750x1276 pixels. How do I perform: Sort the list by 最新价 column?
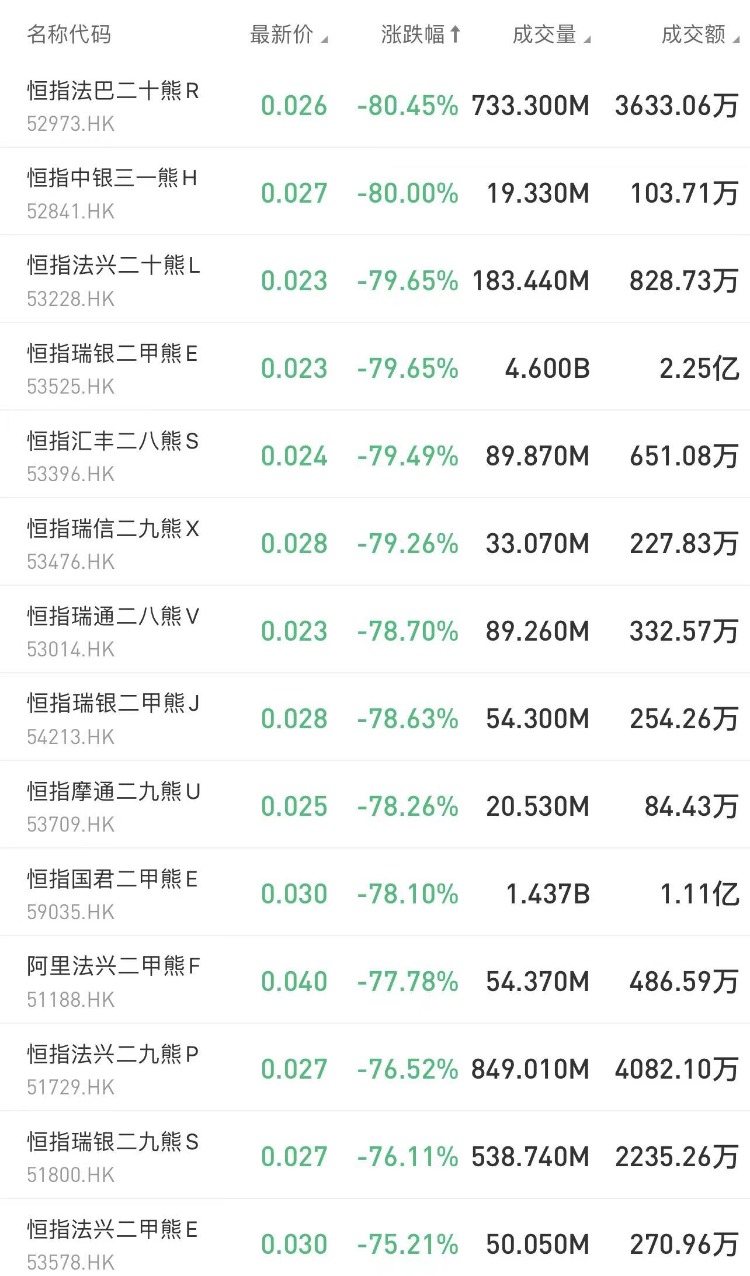click(x=289, y=35)
